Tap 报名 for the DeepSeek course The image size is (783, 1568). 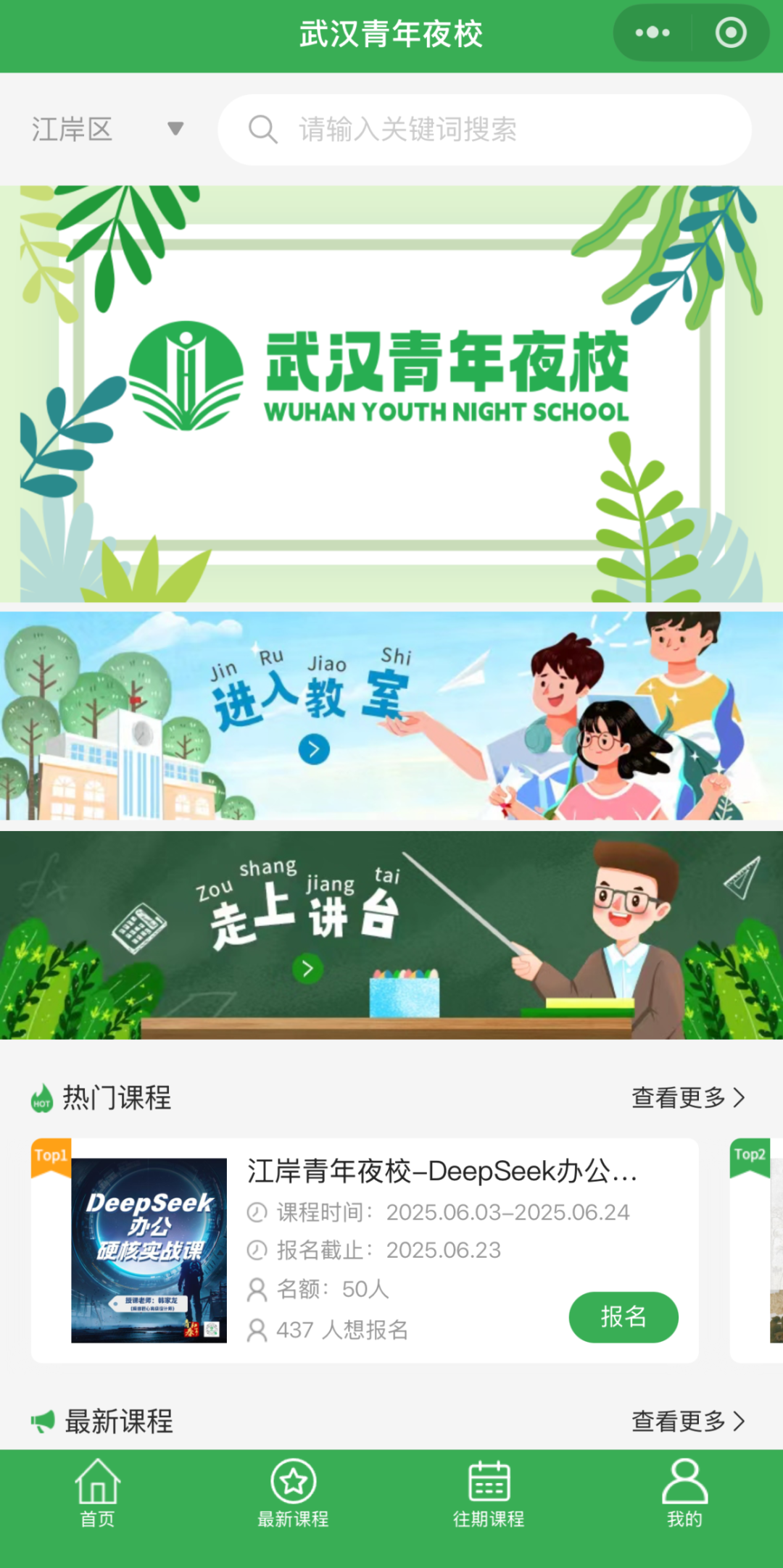(x=623, y=1317)
